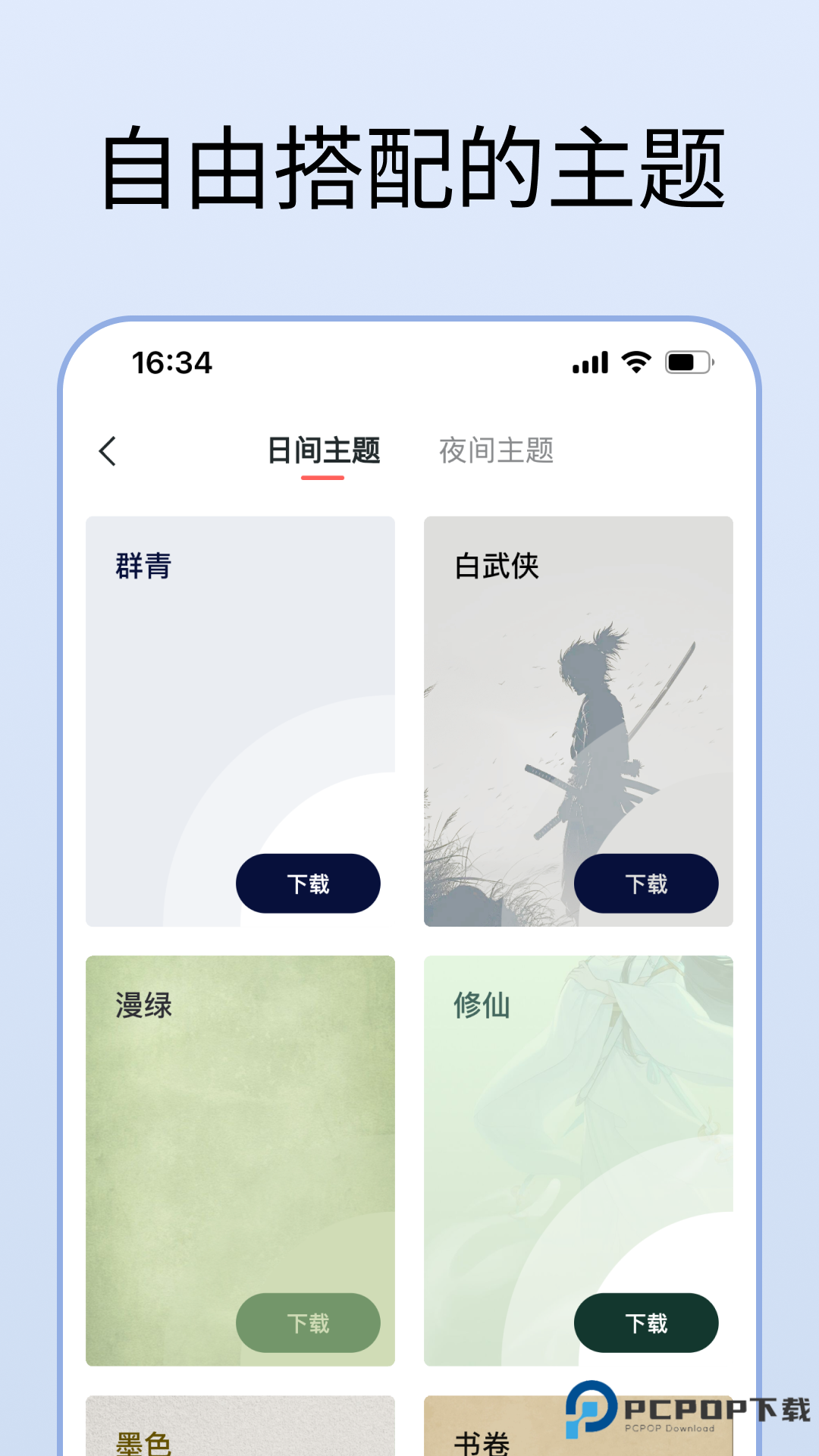The height and width of the screenshot is (1456, 819).
Task: Download the 群青 theme
Action: click(x=308, y=883)
